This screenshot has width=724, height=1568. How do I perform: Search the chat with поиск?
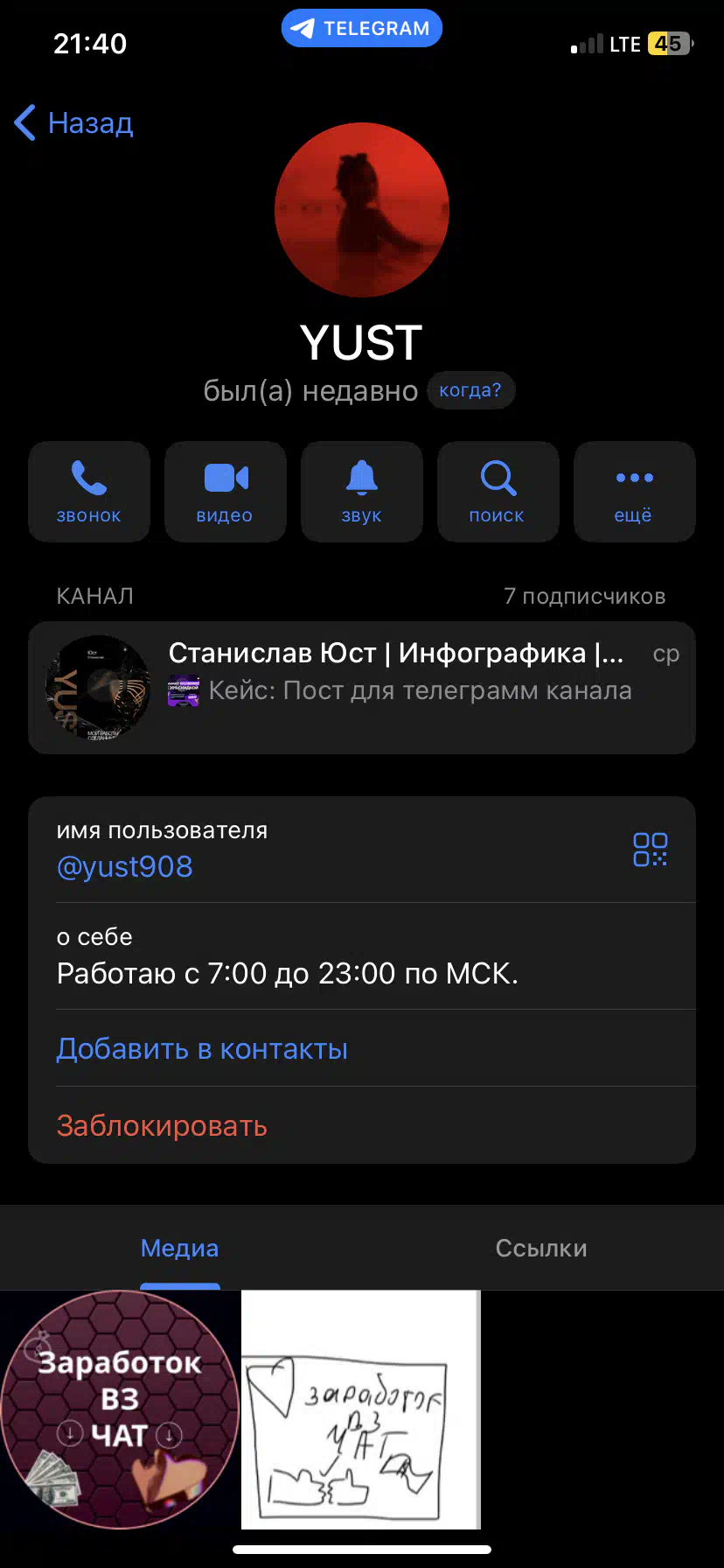(498, 492)
